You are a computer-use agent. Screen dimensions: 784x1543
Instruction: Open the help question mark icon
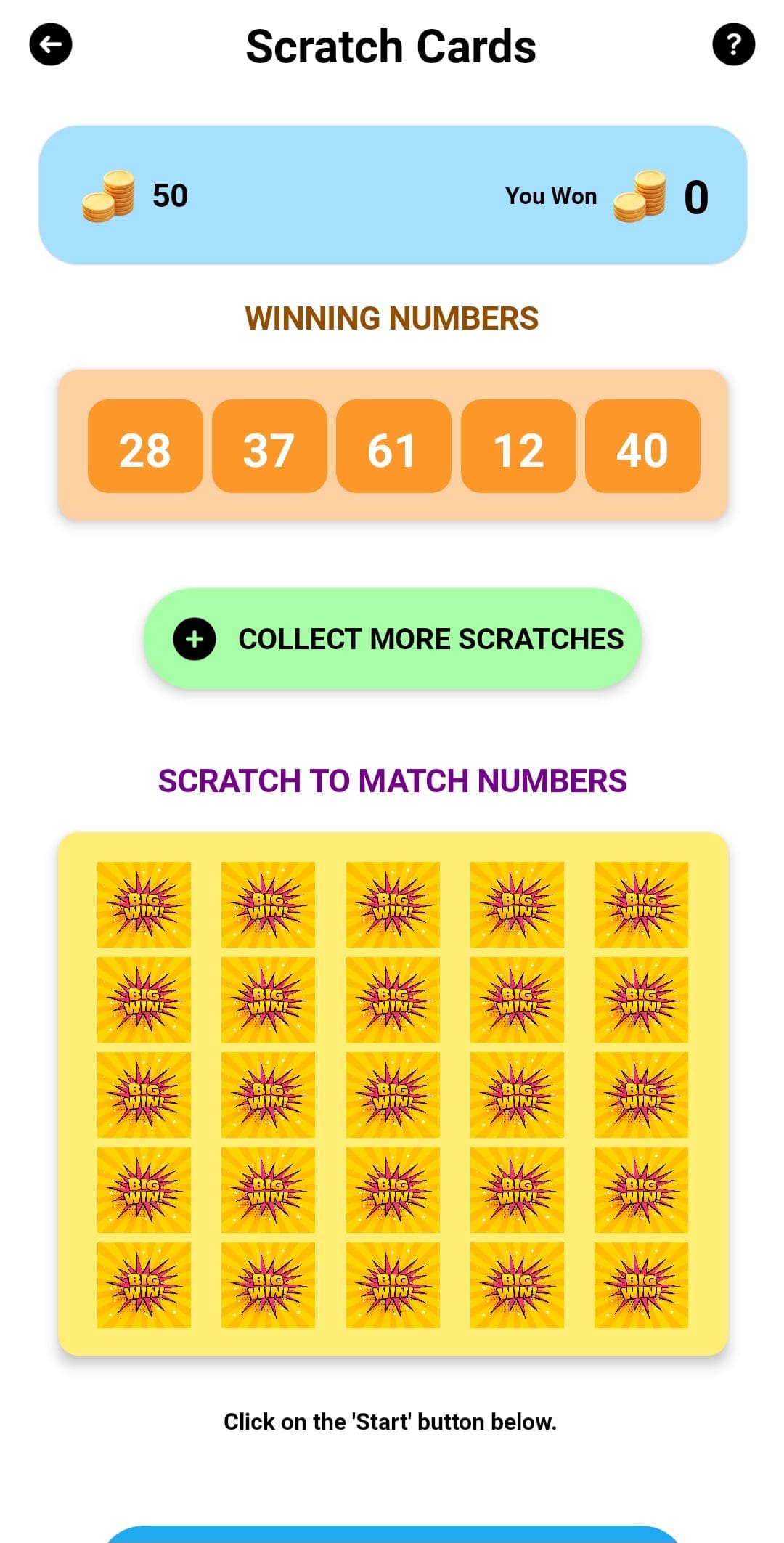point(733,45)
